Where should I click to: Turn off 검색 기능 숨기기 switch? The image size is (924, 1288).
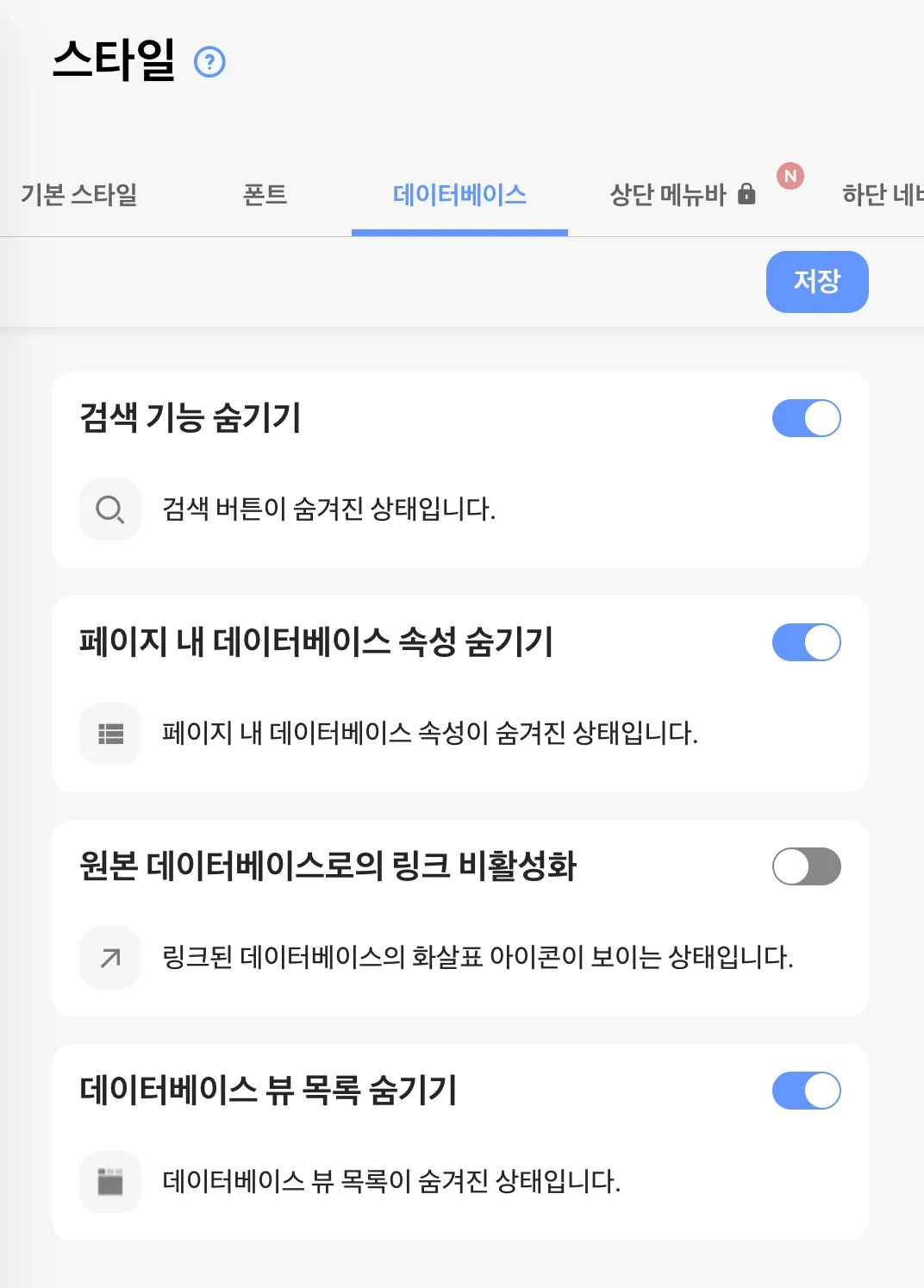click(x=806, y=418)
